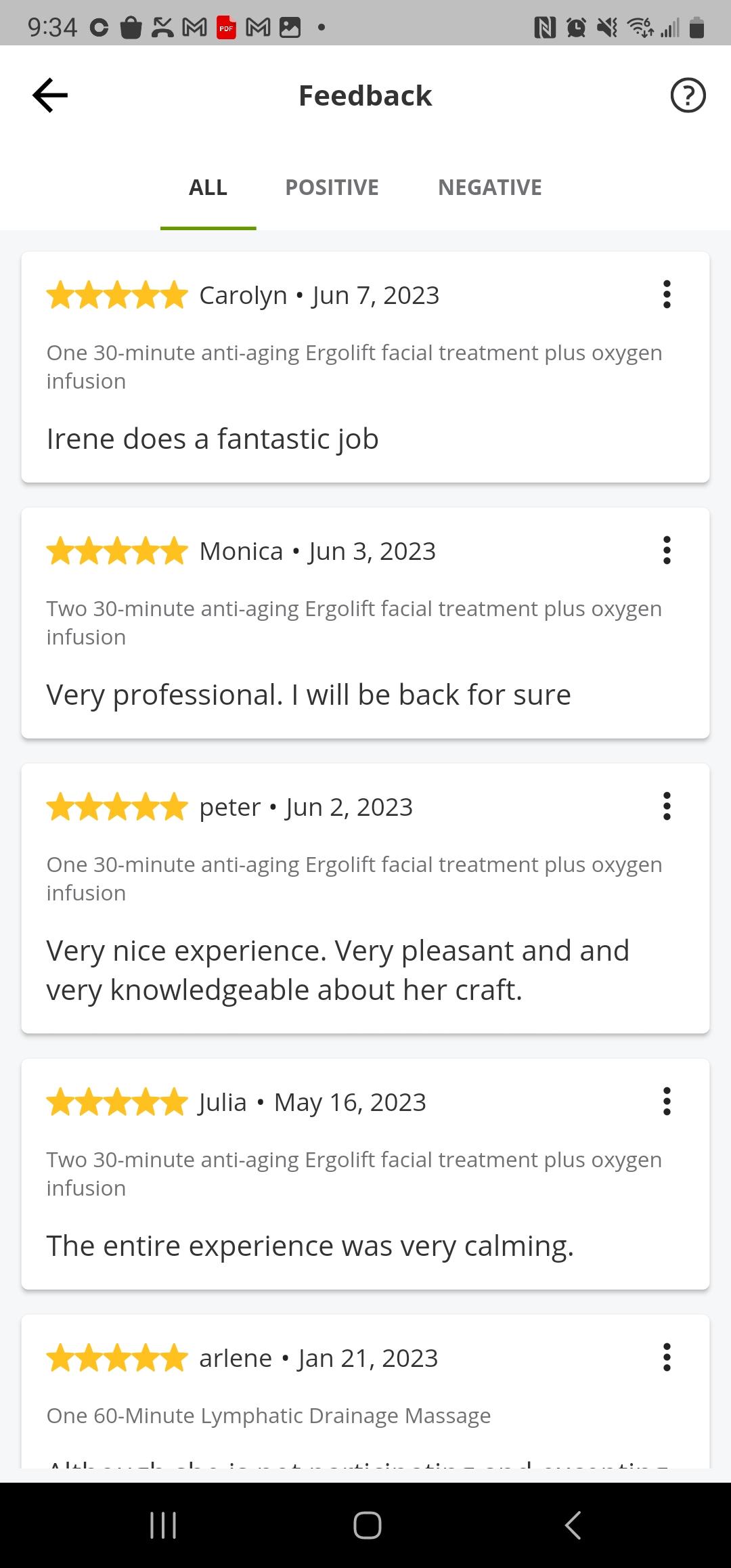
Task: Open overflow menu on peter's review
Action: pos(667,806)
